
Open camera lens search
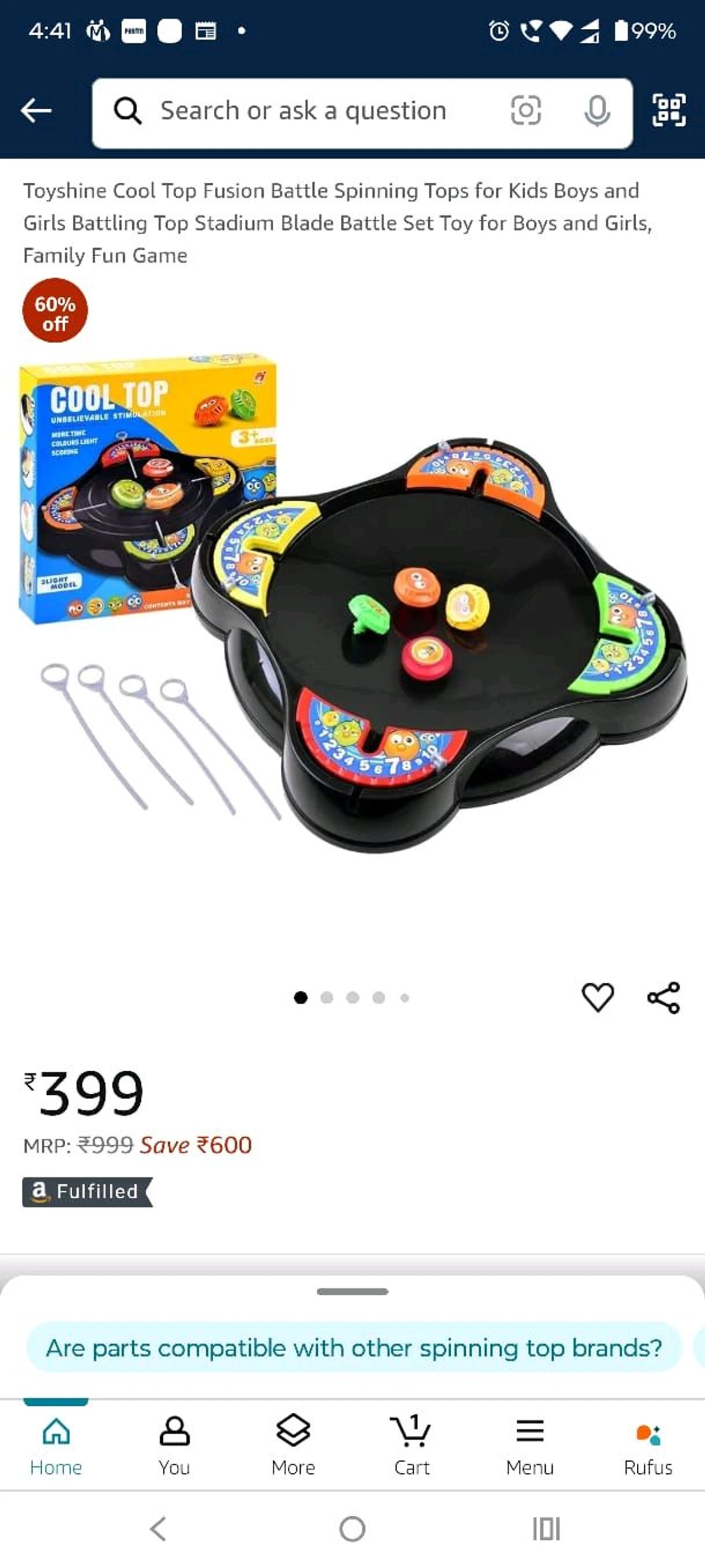tap(526, 110)
